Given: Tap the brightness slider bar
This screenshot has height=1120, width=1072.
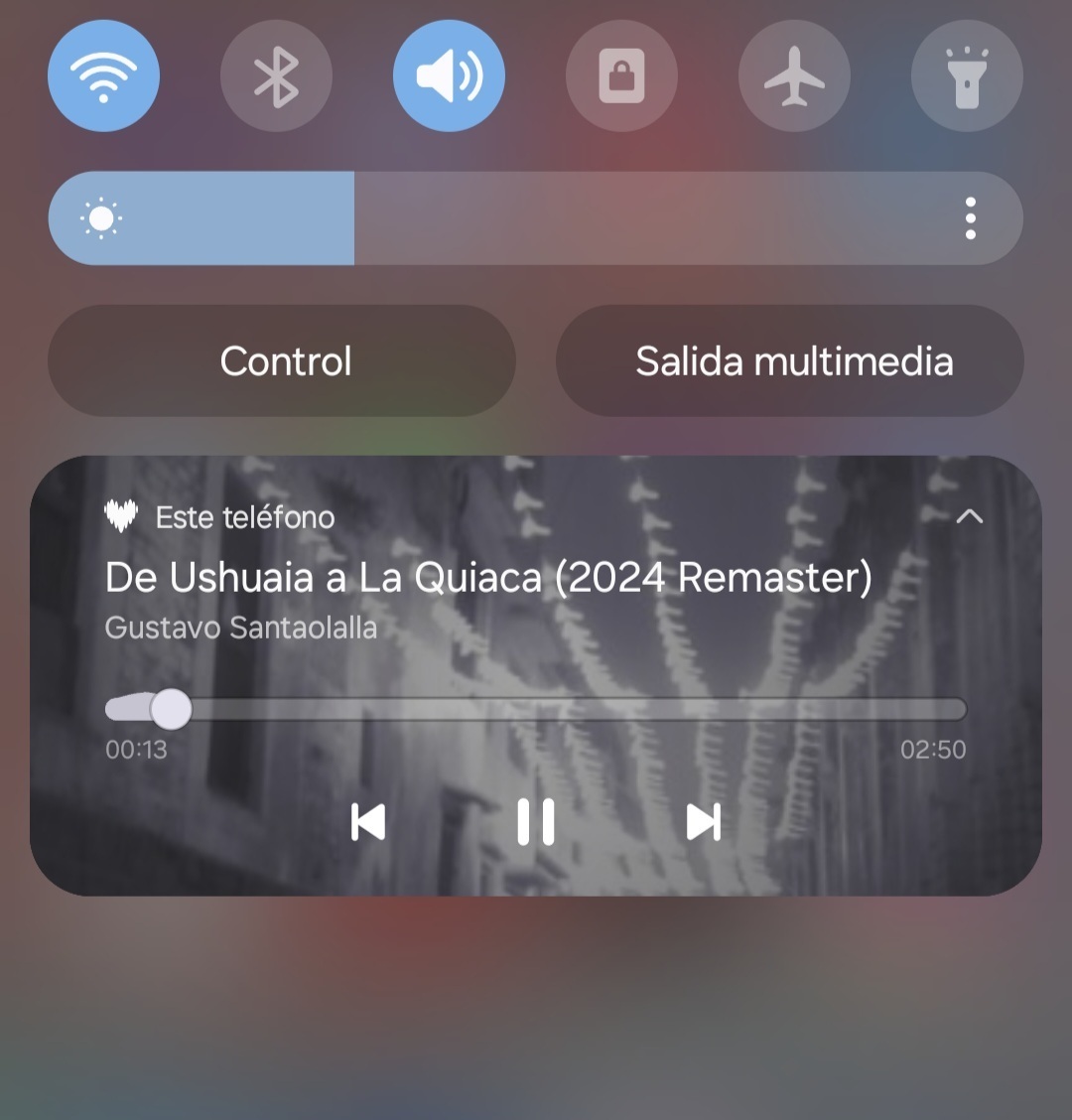Looking at the screenshot, I should [x=536, y=218].
